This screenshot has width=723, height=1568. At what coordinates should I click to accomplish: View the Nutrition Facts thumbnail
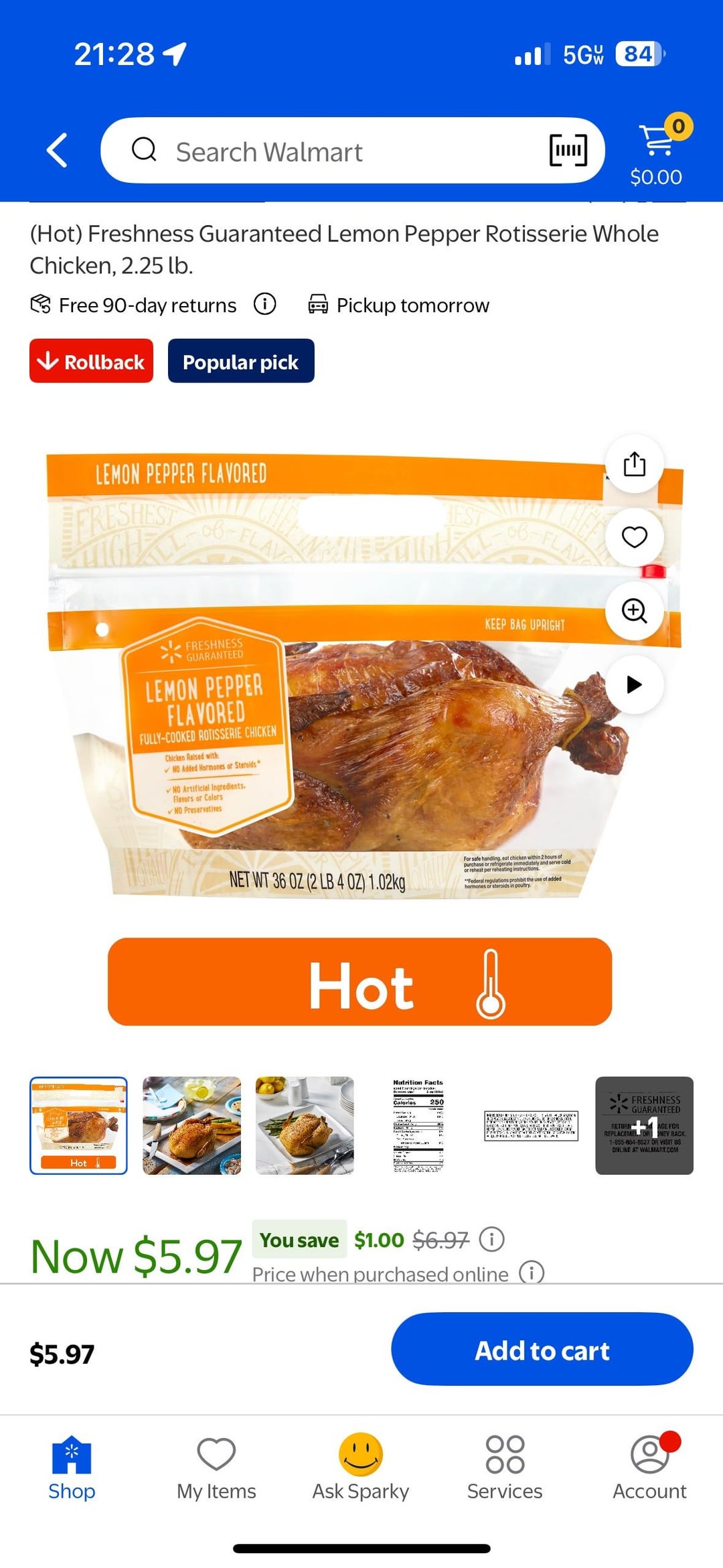pyautogui.click(x=418, y=1125)
